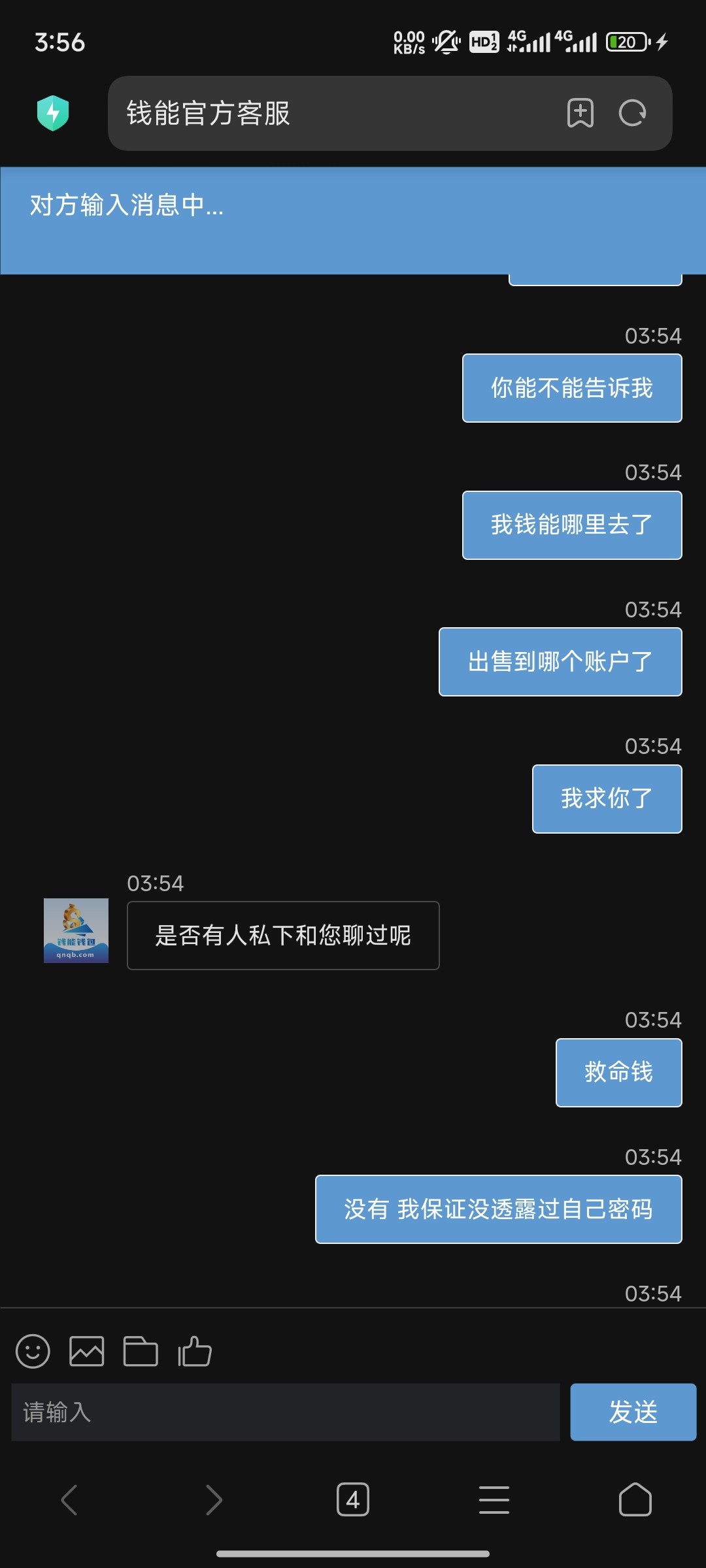Attach an image to the chat
The image size is (706, 1568).
pos(86,1351)
